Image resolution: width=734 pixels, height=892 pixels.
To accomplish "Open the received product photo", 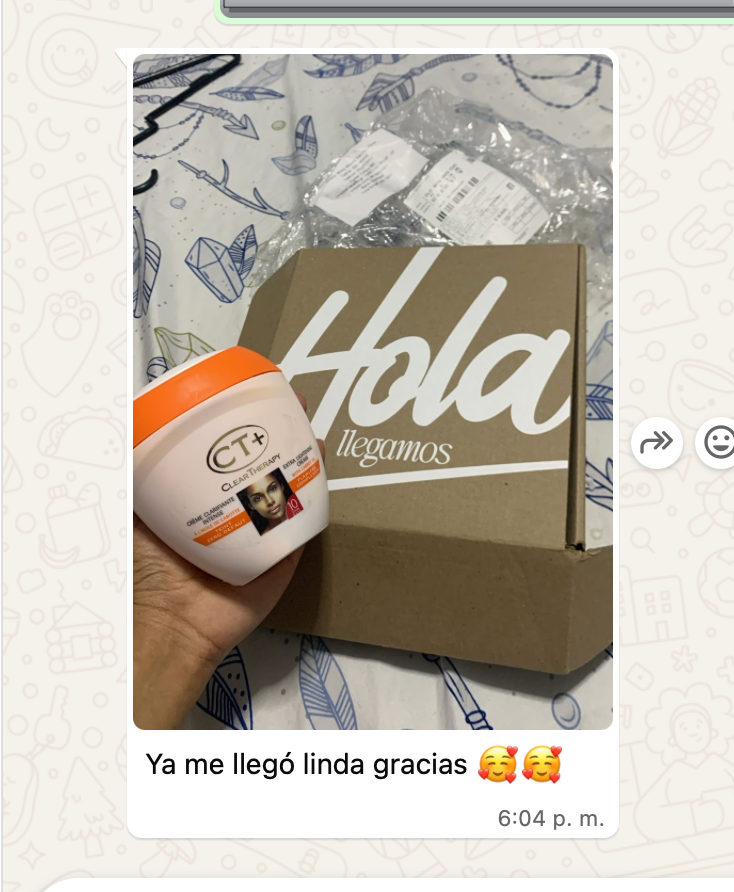I will (372, 390).
